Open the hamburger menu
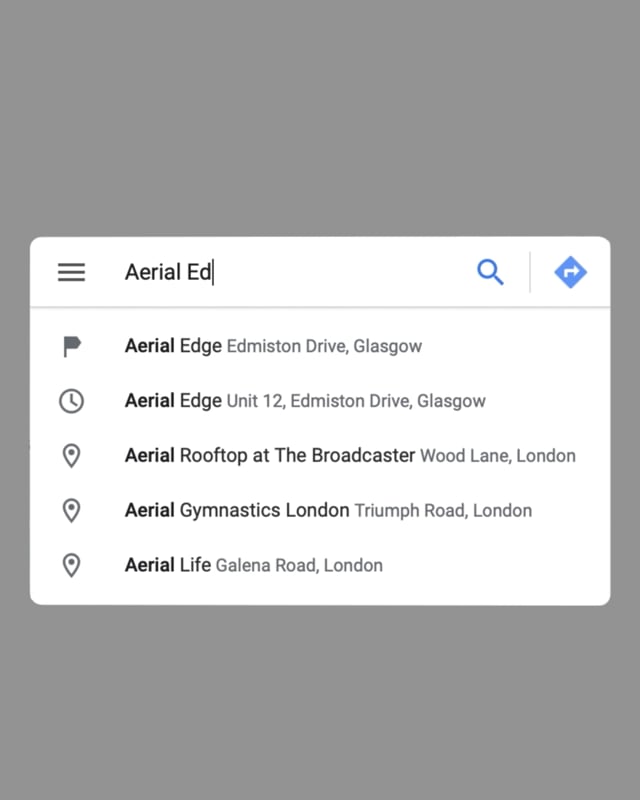This screenshot has width=640, height=800. coord(71,272)
